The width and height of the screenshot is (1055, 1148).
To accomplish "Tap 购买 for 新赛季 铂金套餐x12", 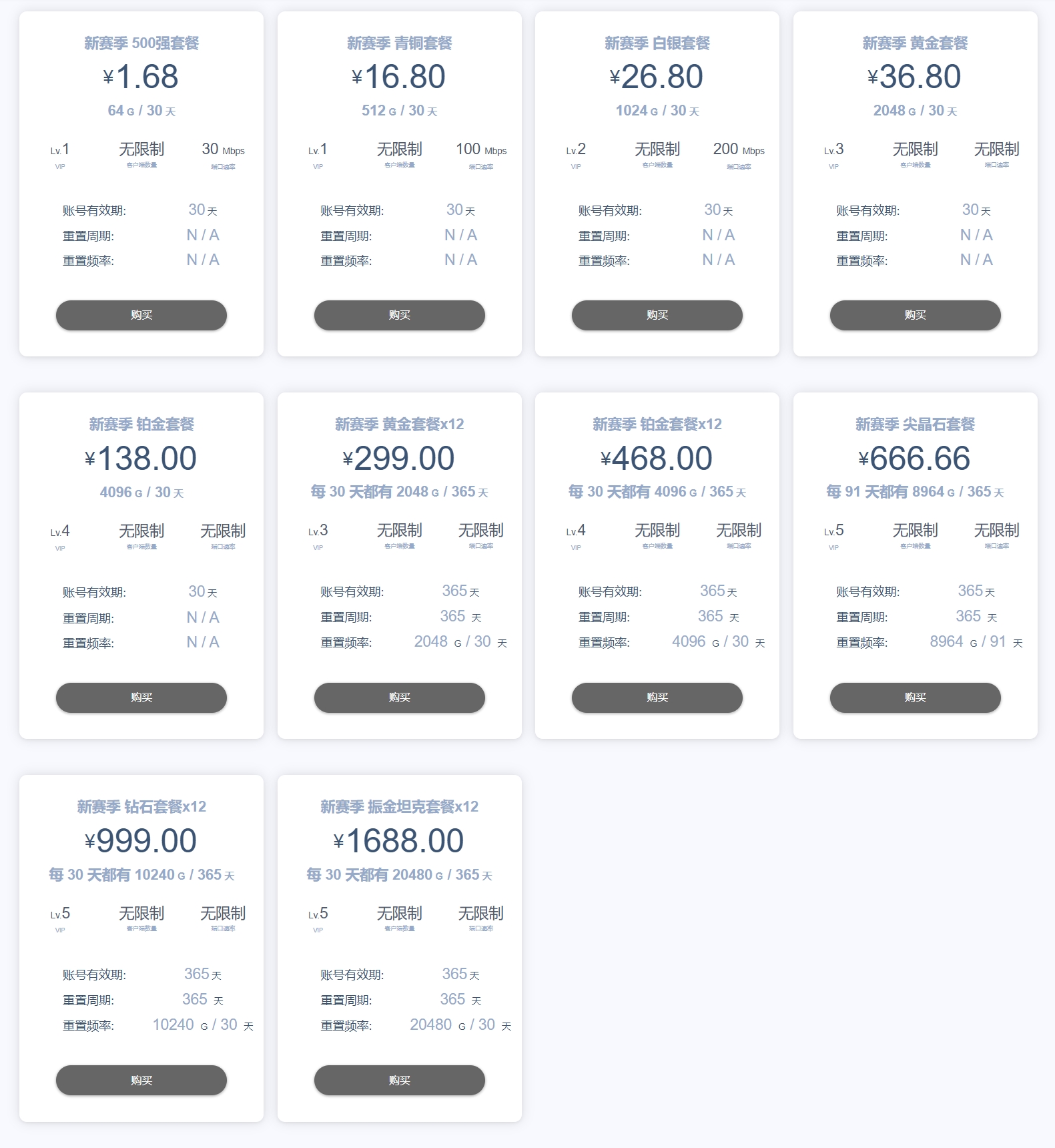I will click(657, 697).
